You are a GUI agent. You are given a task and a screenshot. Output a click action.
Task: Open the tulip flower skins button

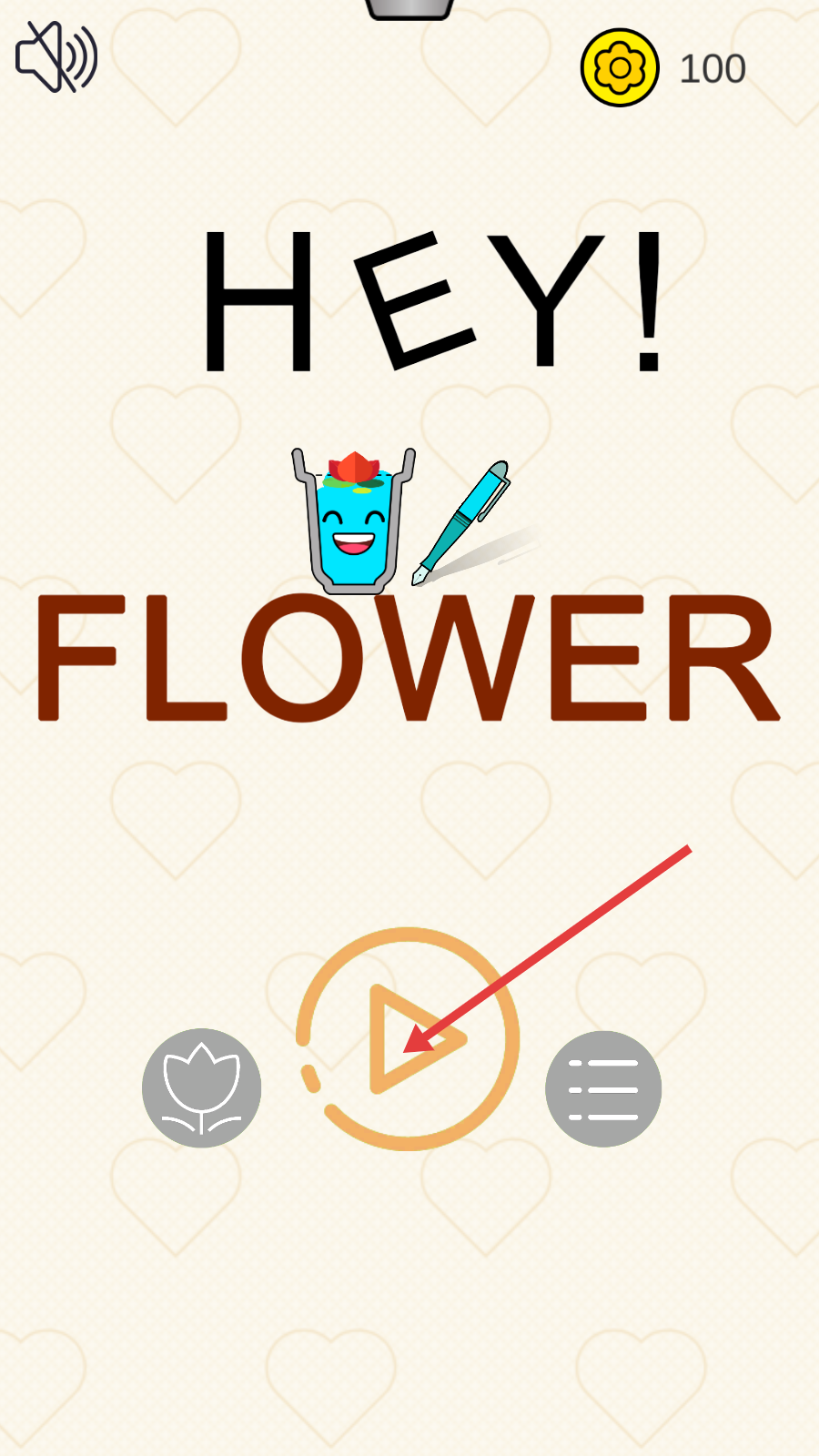[x=201, y=1088]
